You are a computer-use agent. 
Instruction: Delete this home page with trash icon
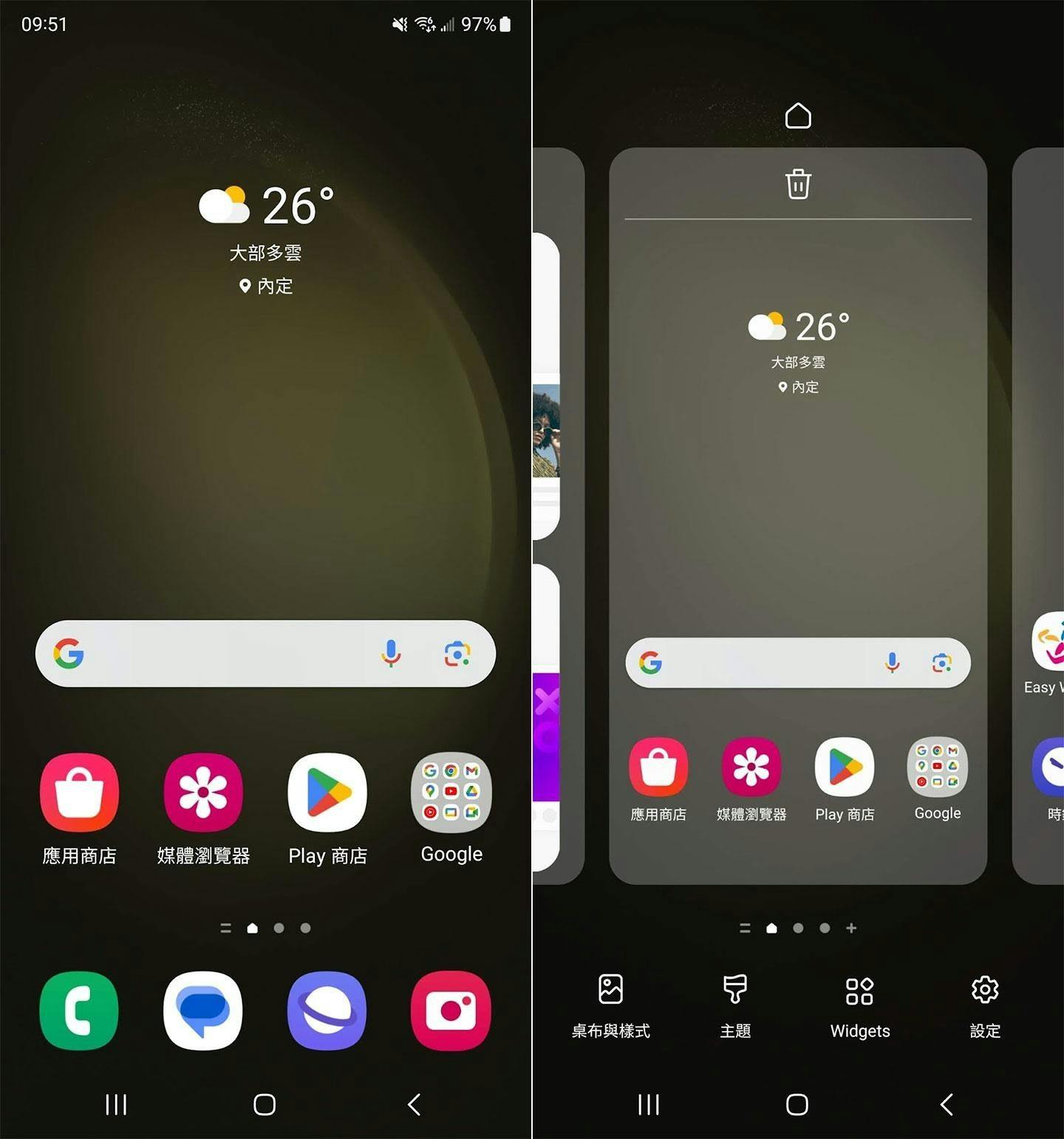coord(798,184)
